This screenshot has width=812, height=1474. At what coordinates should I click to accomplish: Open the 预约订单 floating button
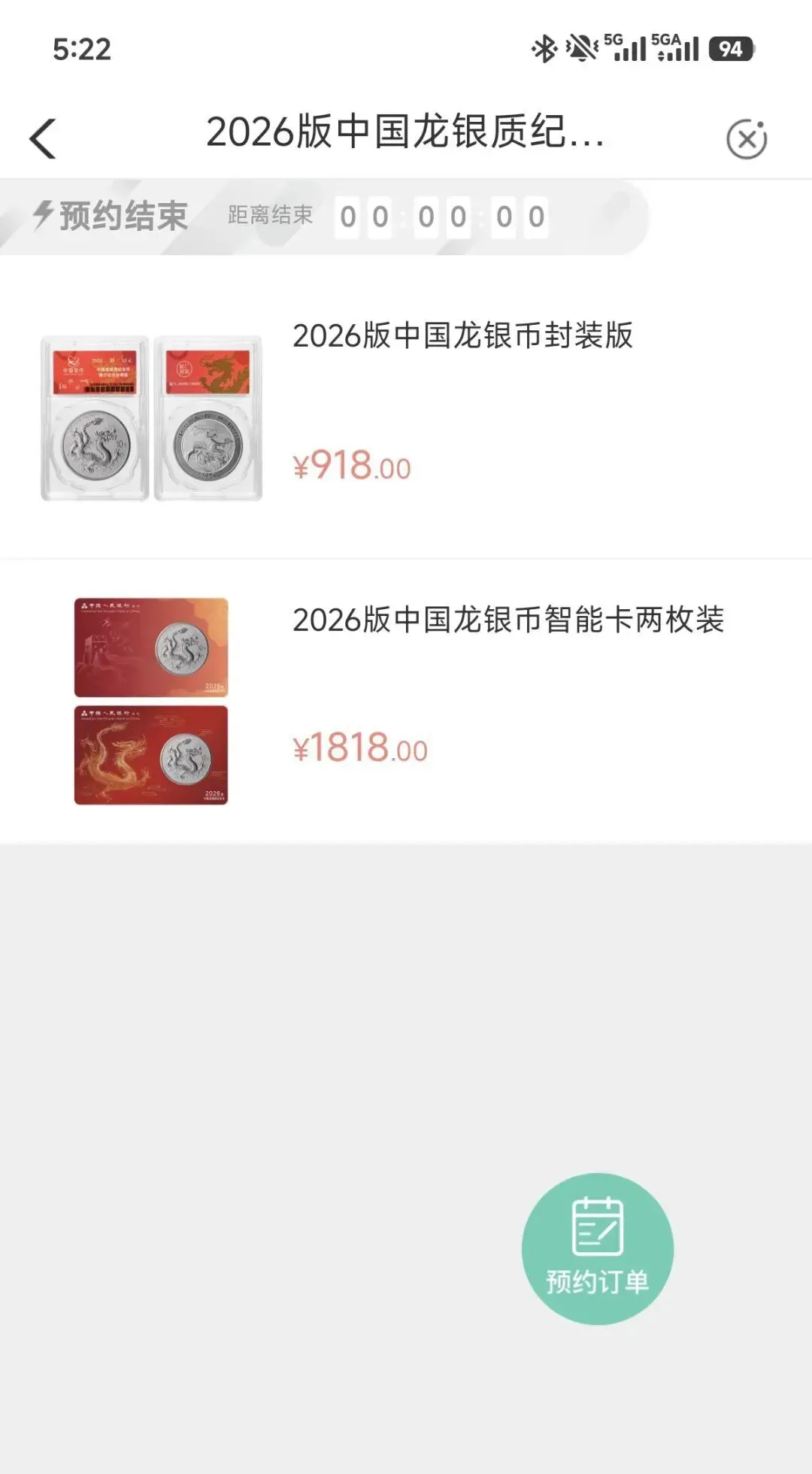pyautogui.click(x=597, y=1248)
